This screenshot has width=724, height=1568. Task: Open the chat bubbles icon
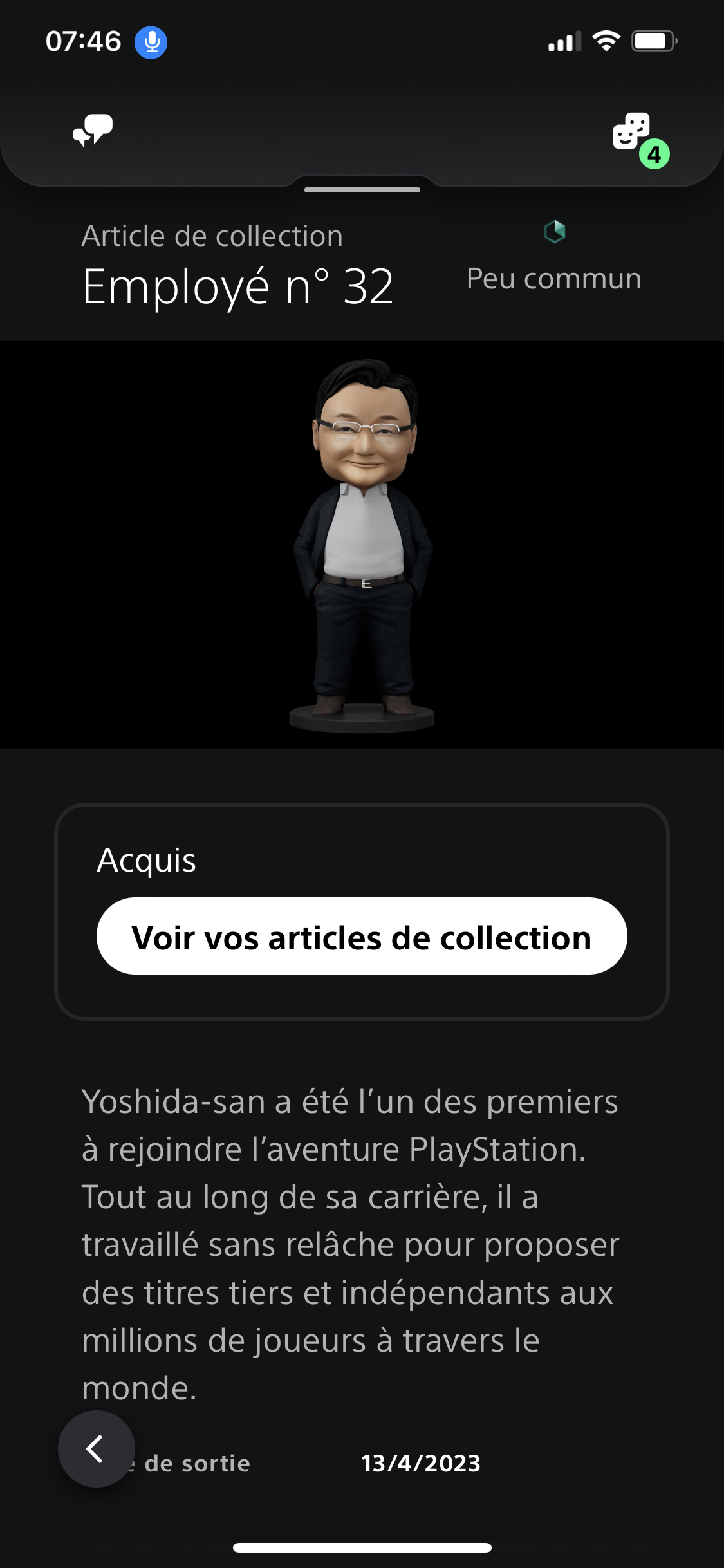click(x=93, y=131)
